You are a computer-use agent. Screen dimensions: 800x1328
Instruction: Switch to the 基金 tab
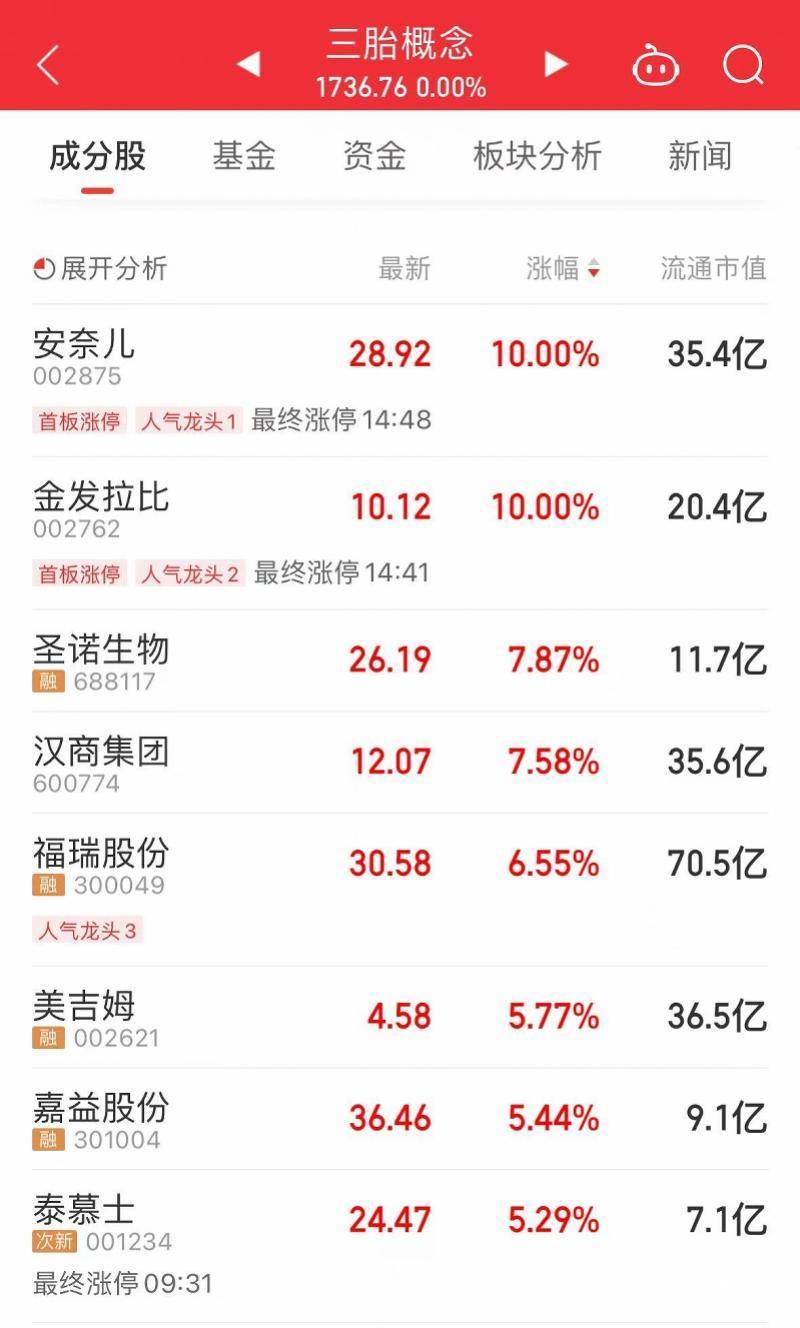[244, 156]
